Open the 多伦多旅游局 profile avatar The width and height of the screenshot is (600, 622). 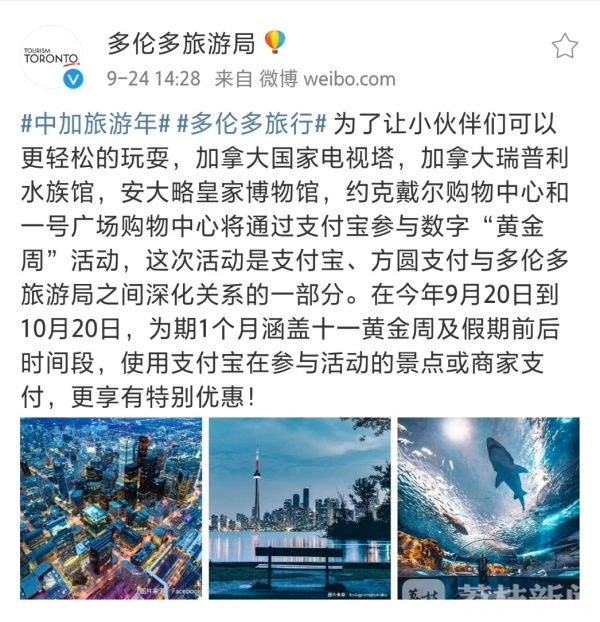[52, 58]
